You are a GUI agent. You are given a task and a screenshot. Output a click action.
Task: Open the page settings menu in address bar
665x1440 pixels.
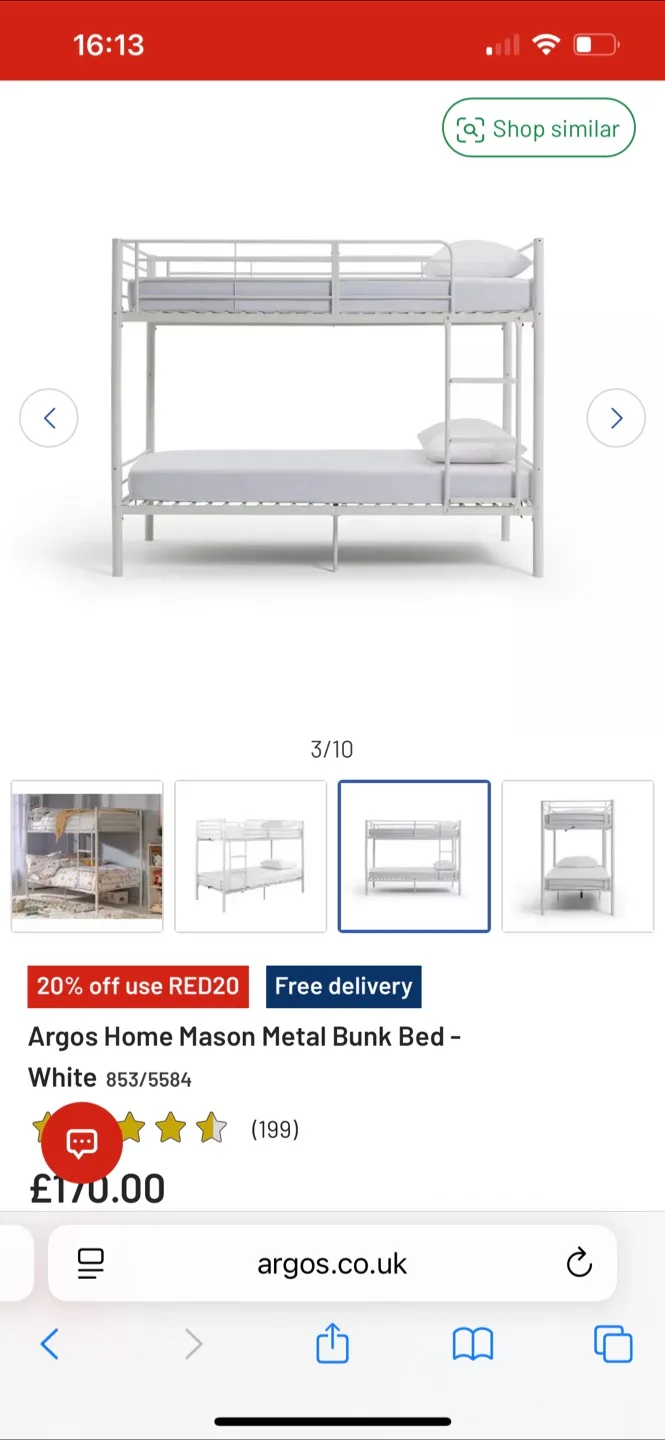click(x=91, y=1264)
